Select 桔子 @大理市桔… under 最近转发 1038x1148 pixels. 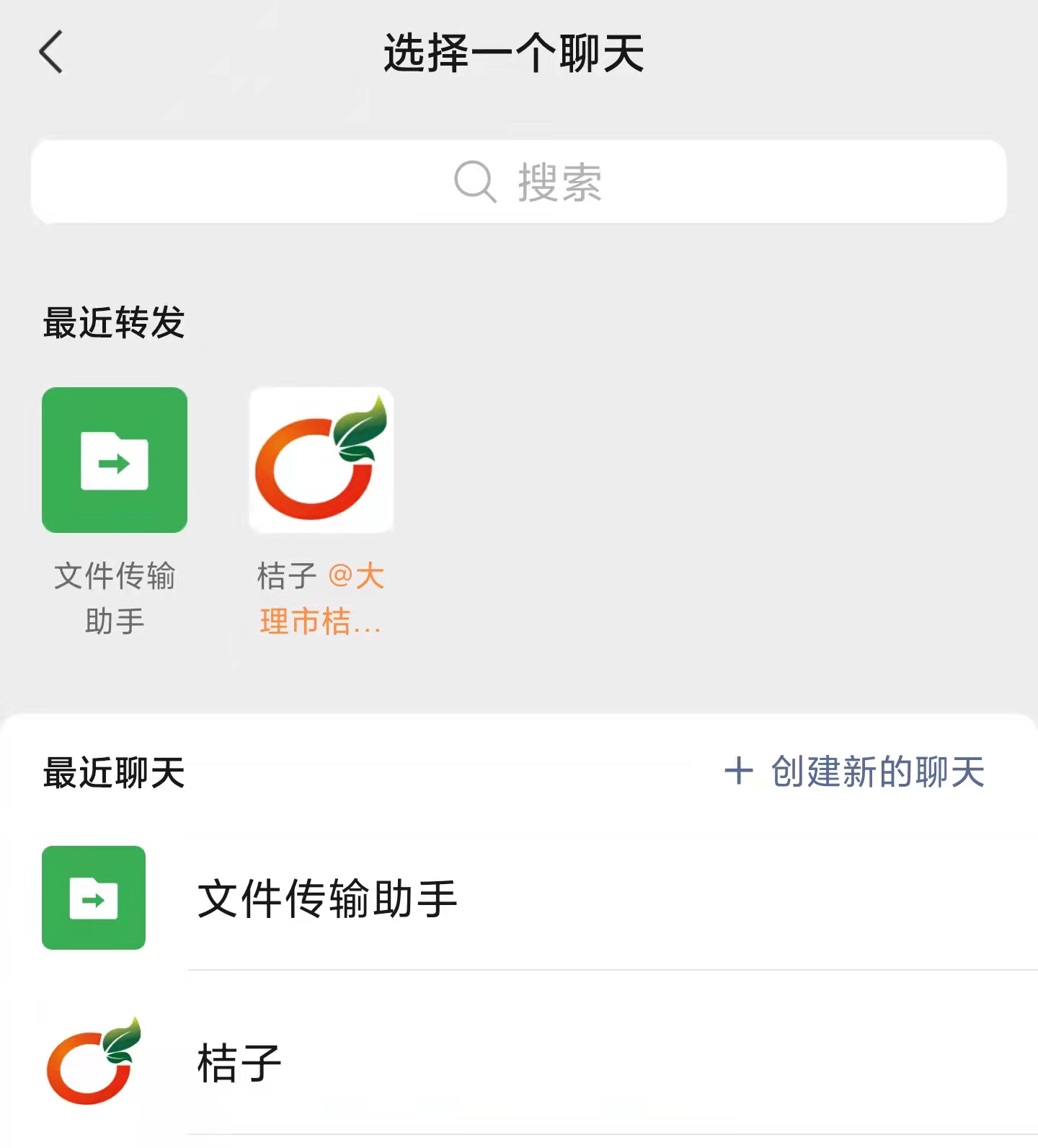321,460
